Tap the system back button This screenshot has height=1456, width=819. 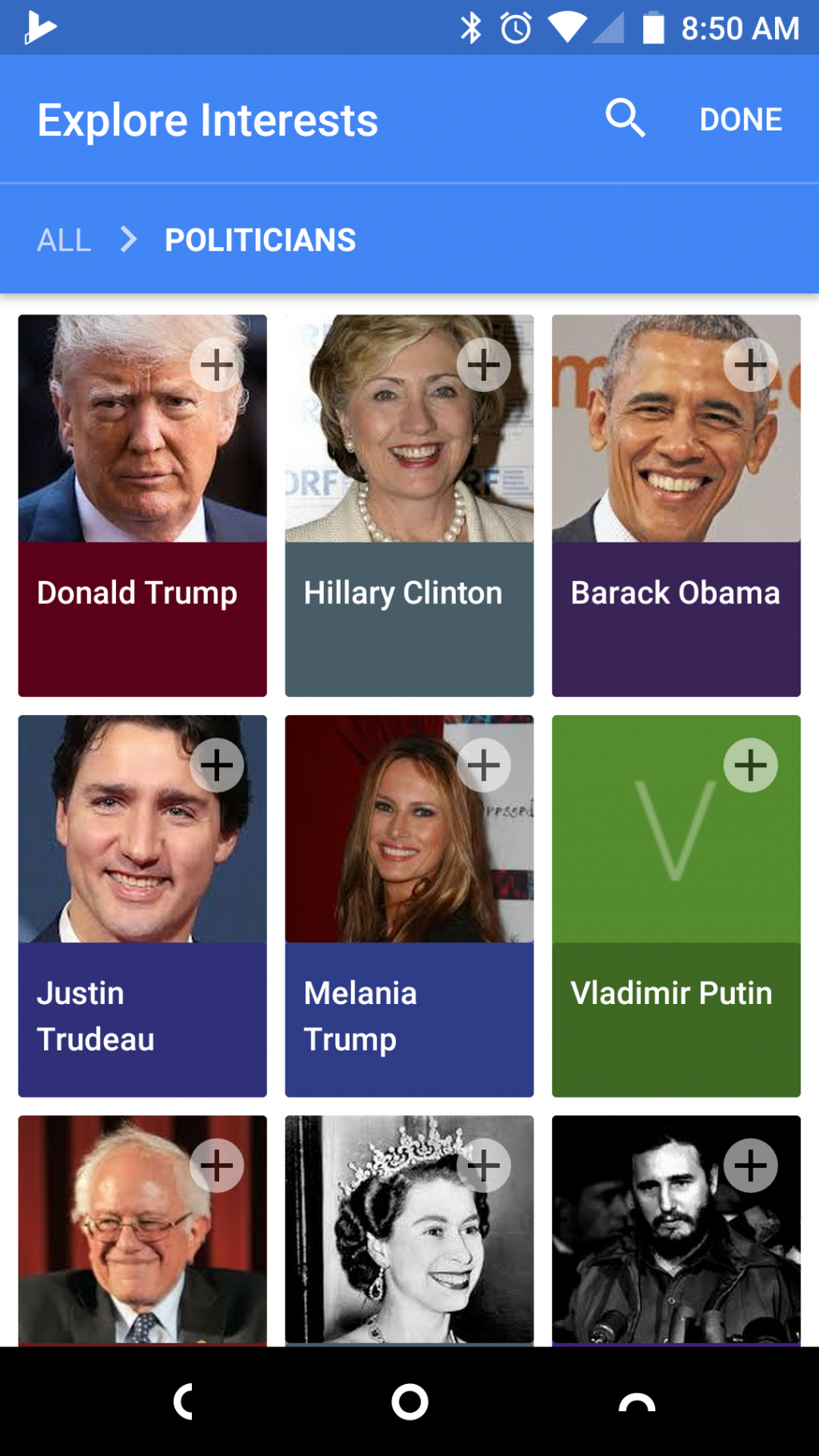184,1402
